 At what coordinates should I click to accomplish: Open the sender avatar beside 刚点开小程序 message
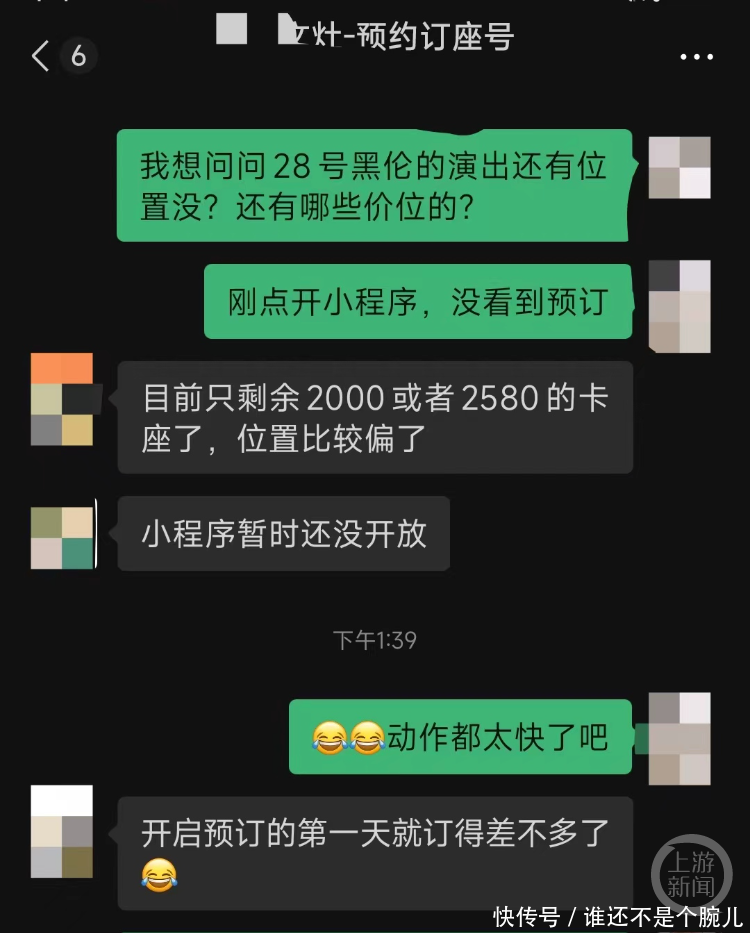(x=679, y=306)
